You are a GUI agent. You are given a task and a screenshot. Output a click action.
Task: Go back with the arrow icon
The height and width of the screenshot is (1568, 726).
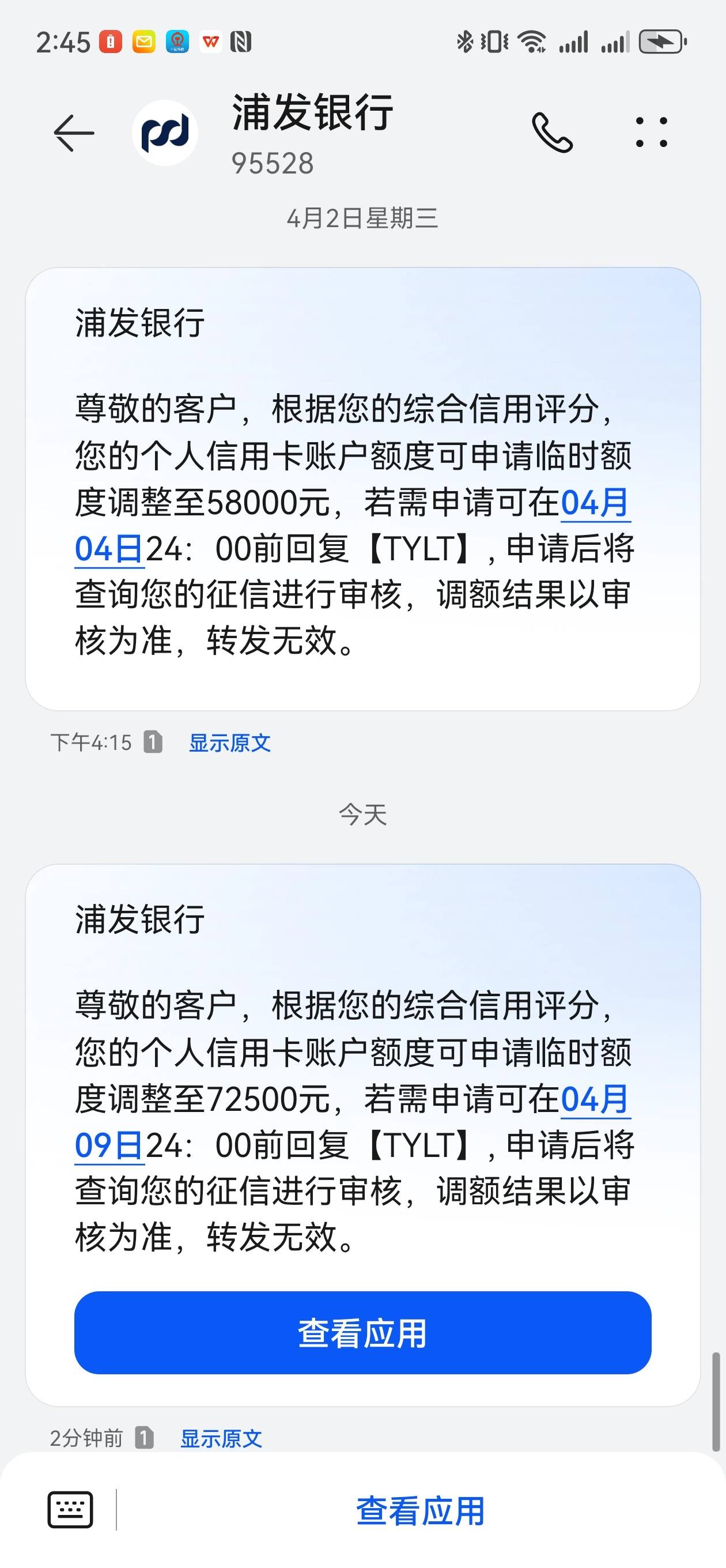[74, 133]
